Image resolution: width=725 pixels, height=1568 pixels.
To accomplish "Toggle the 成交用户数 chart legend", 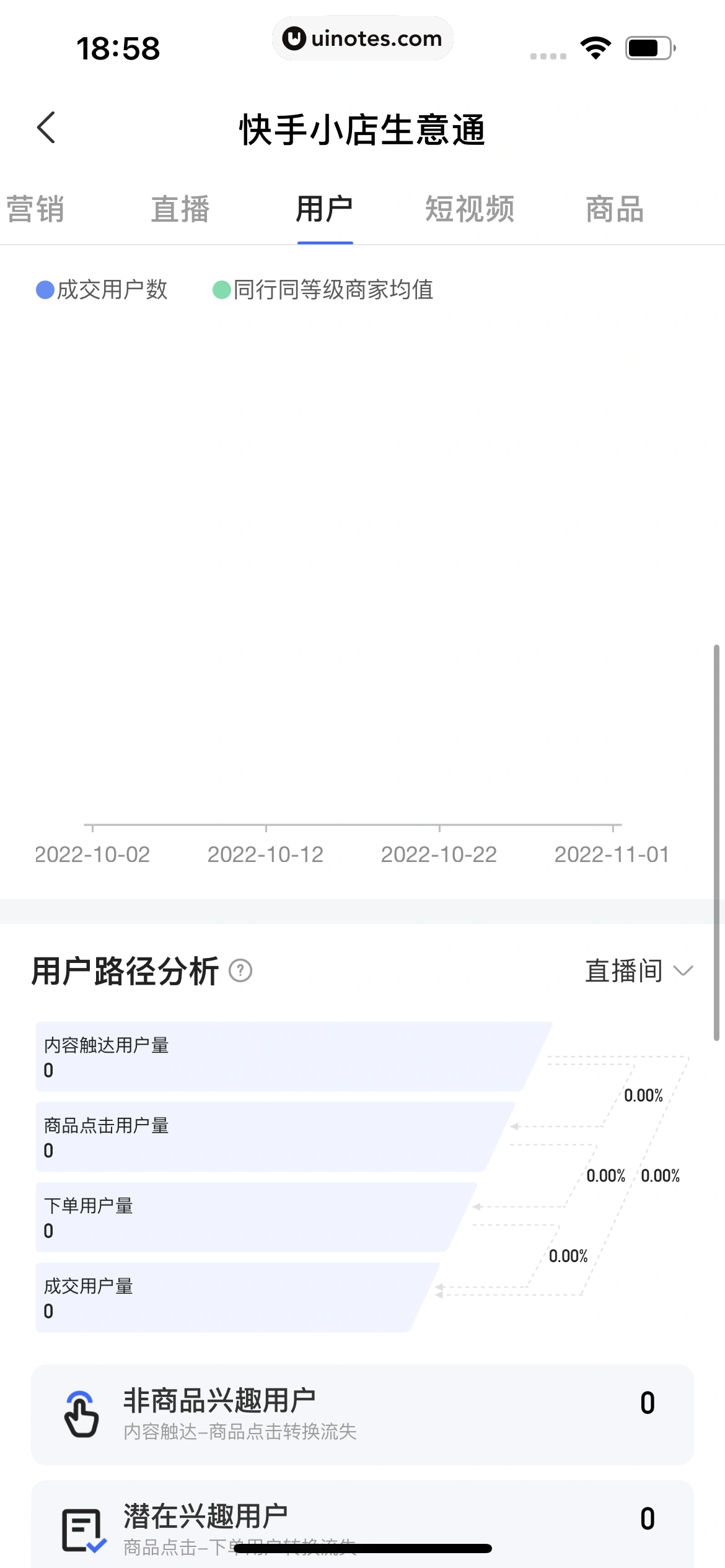I will (102, 290).
